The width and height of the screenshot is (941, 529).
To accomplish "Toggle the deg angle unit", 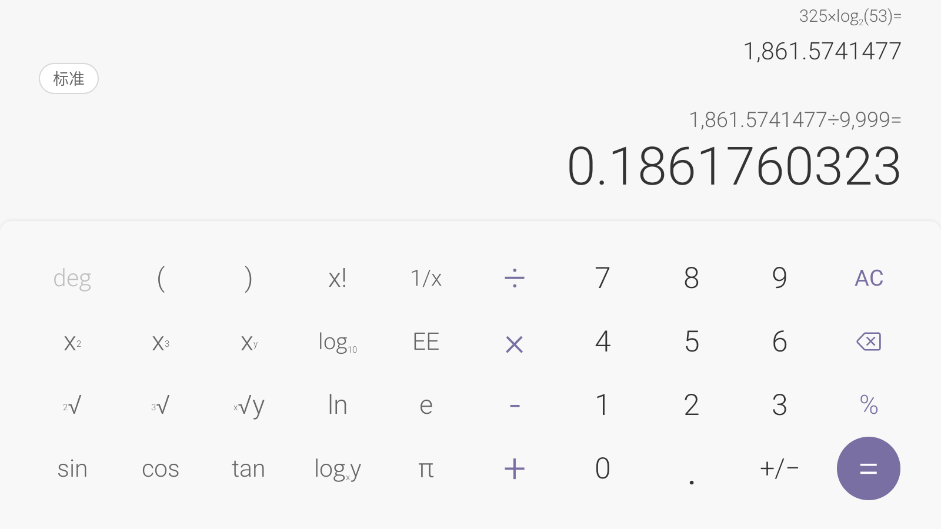I will [72, 278].
